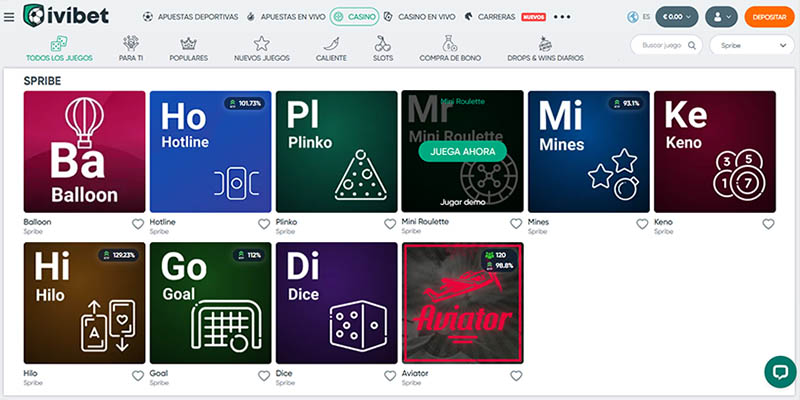Viewport: 800px width, 400px height.
Task: Switch to Nuevos Juegos category
Action: [262, 50]
